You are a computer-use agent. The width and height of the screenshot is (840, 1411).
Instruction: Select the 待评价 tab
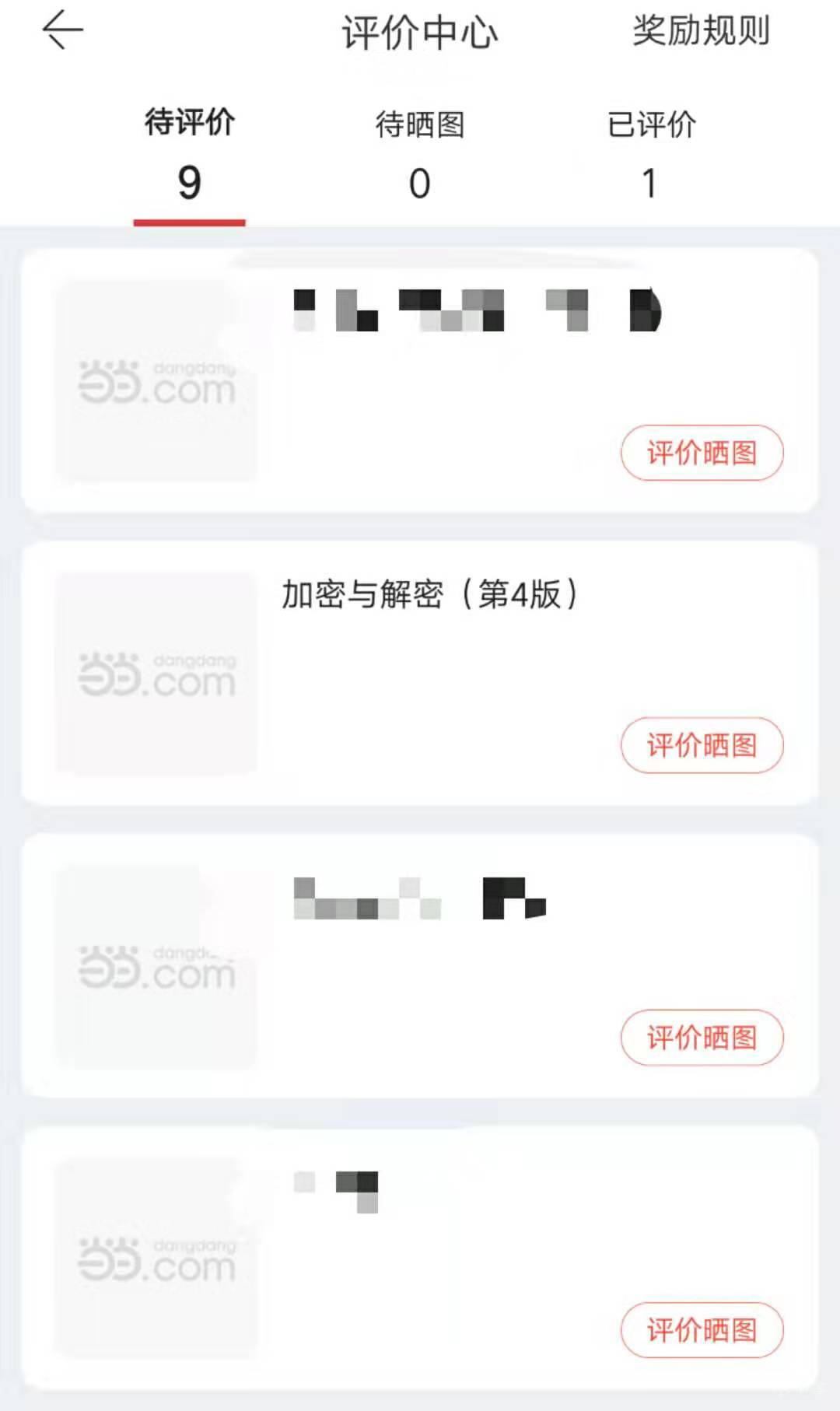[x=189, y=154]
